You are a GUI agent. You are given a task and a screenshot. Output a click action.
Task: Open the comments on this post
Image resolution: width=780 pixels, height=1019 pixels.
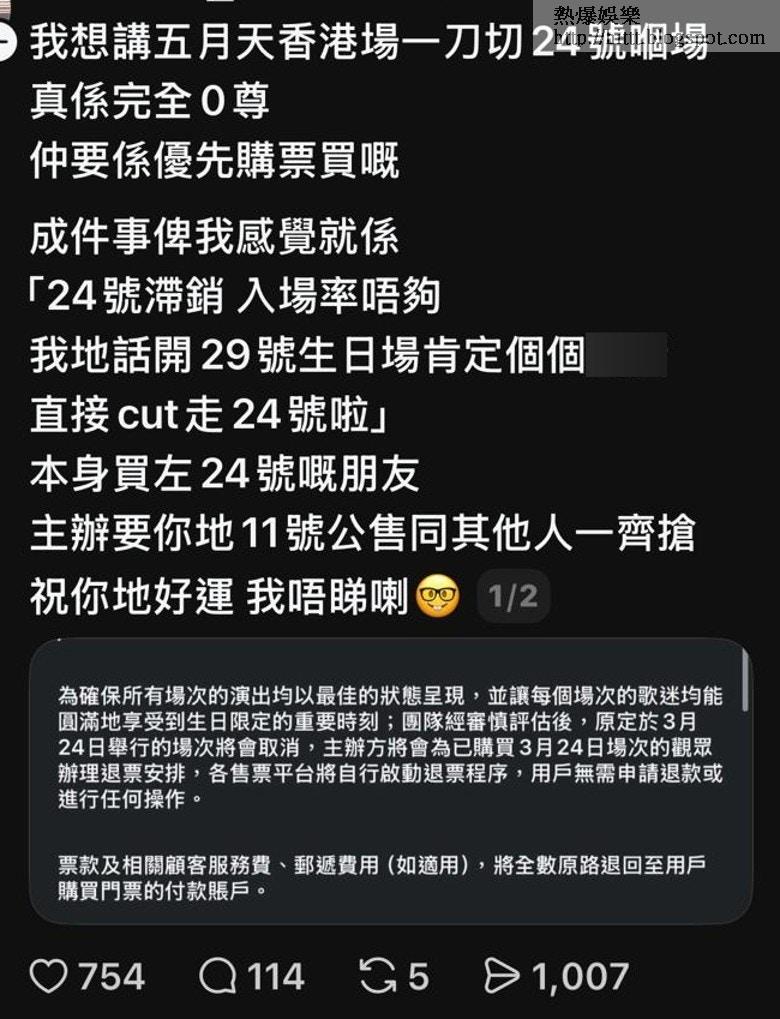pos(218,976)
